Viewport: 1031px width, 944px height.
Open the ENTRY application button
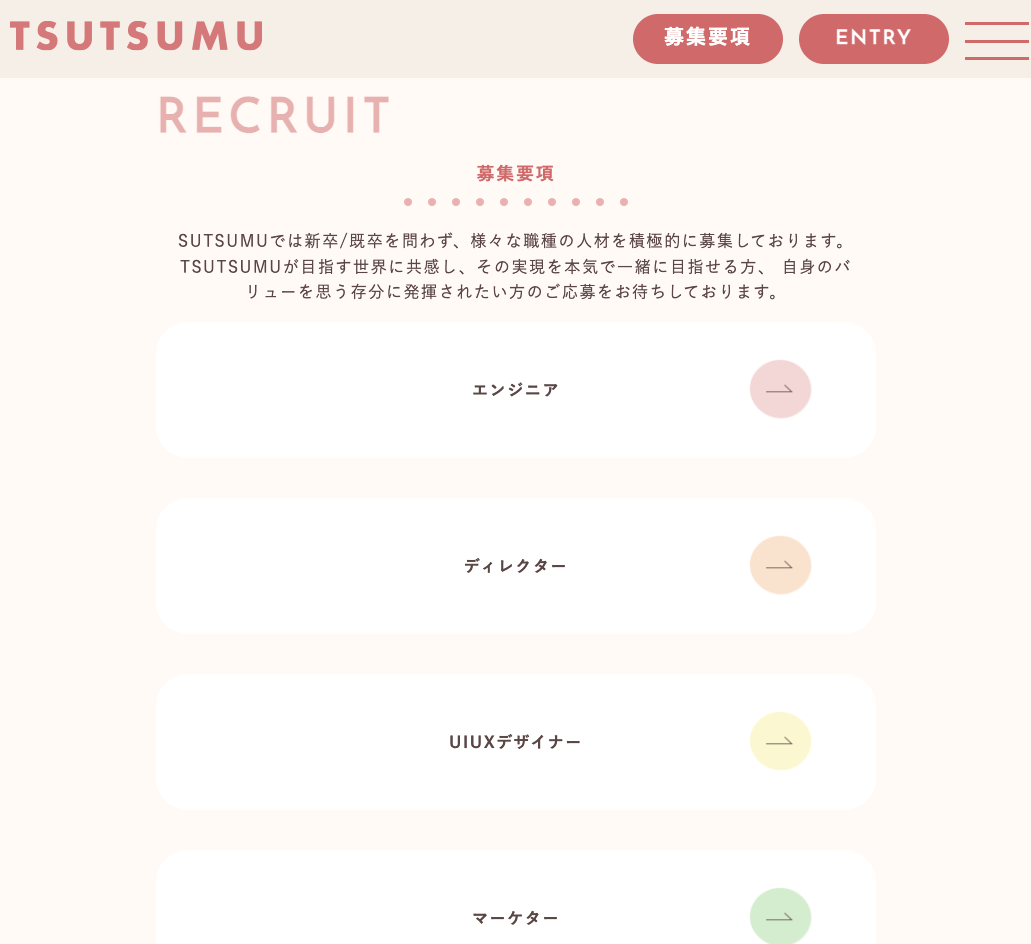point(873,39)
